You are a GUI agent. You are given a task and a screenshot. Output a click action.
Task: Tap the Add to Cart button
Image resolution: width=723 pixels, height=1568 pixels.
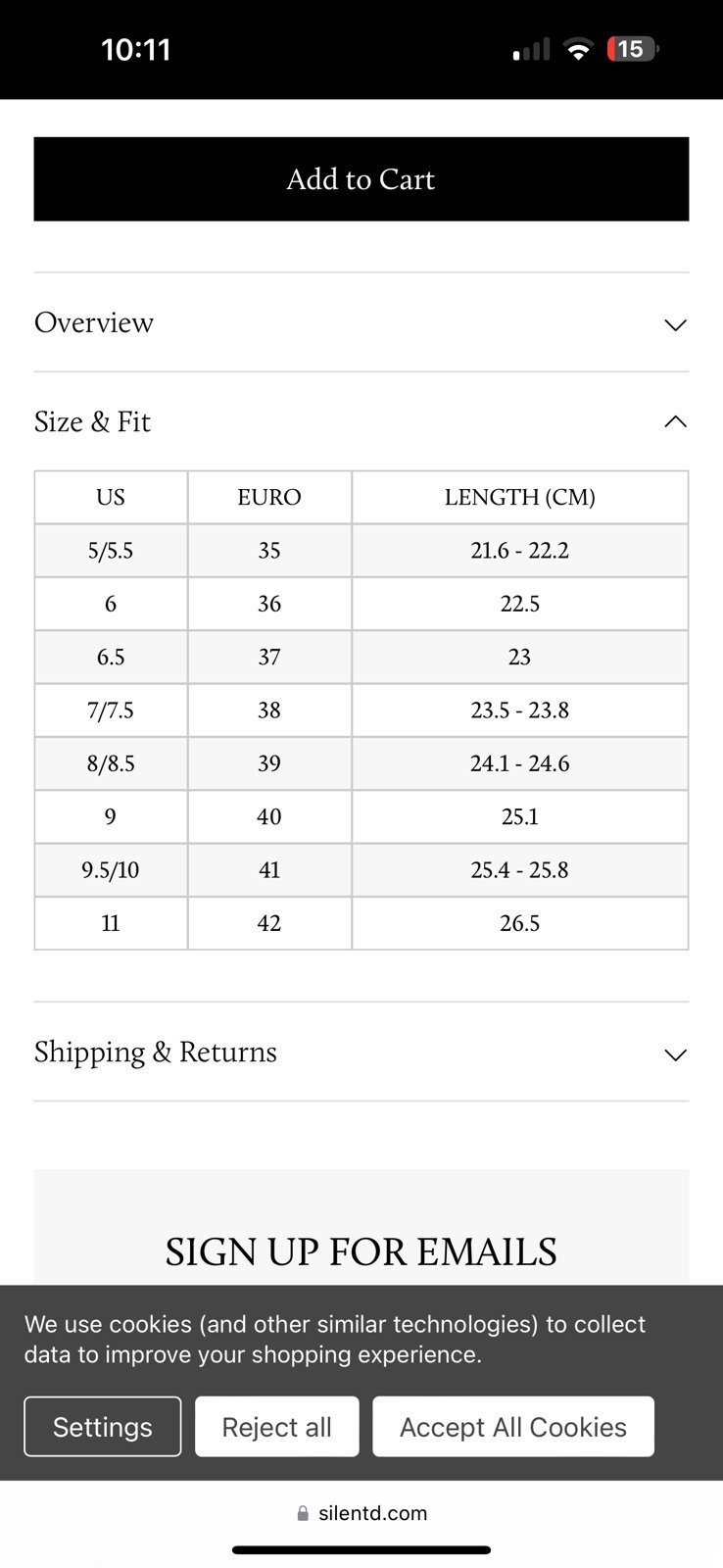tap(361, 179)
